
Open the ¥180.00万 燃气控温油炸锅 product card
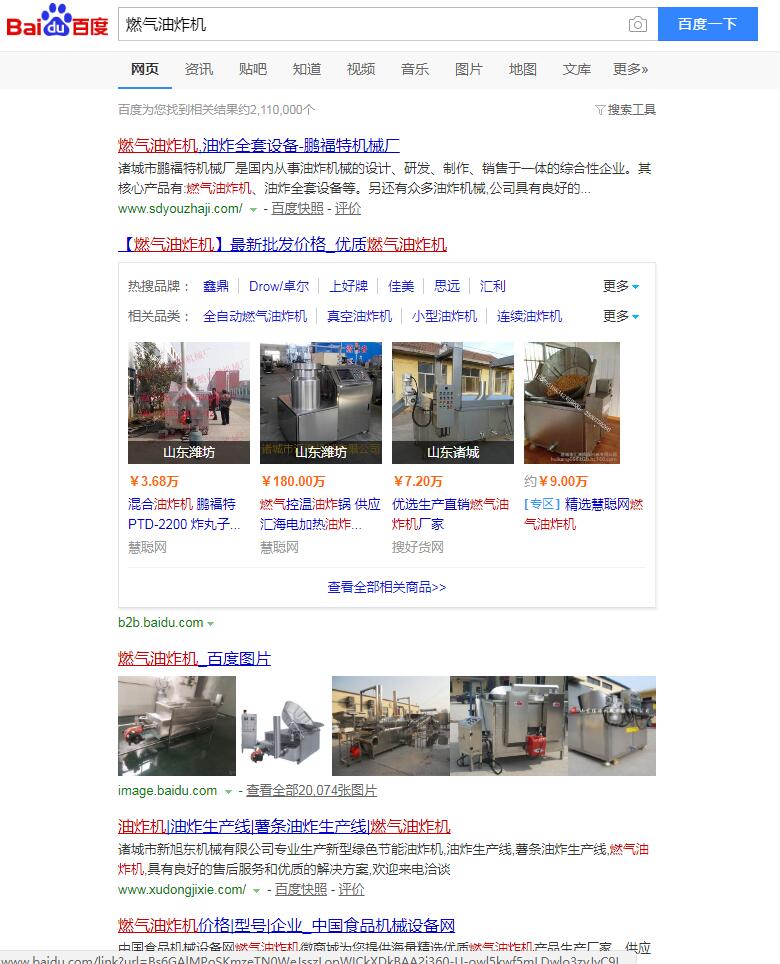point(320,403)
